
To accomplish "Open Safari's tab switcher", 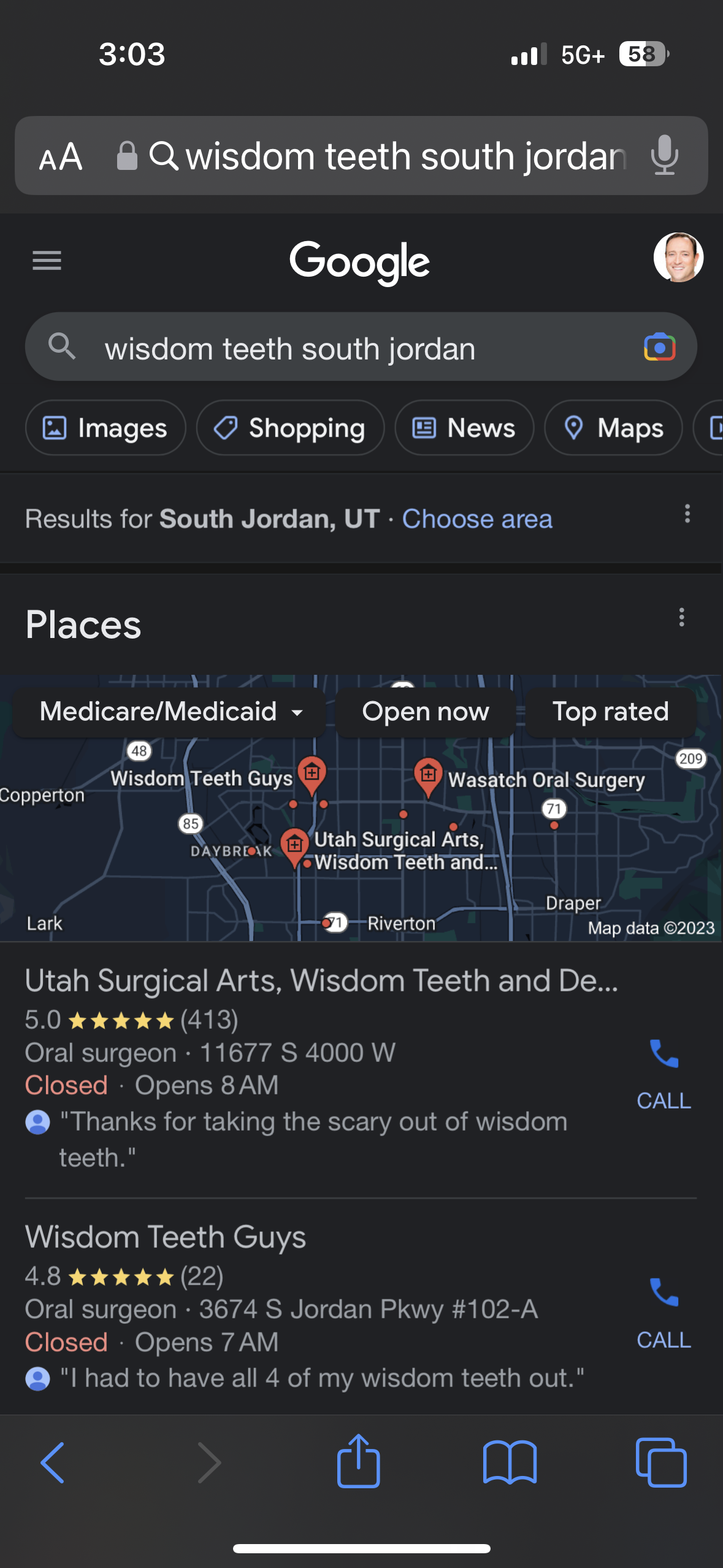I will pyautogui.click(x=661, y=1462).
